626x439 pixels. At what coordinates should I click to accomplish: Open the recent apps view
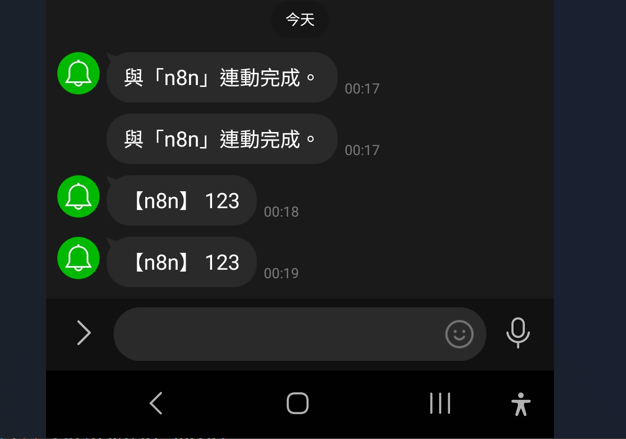tap(439, 403)
